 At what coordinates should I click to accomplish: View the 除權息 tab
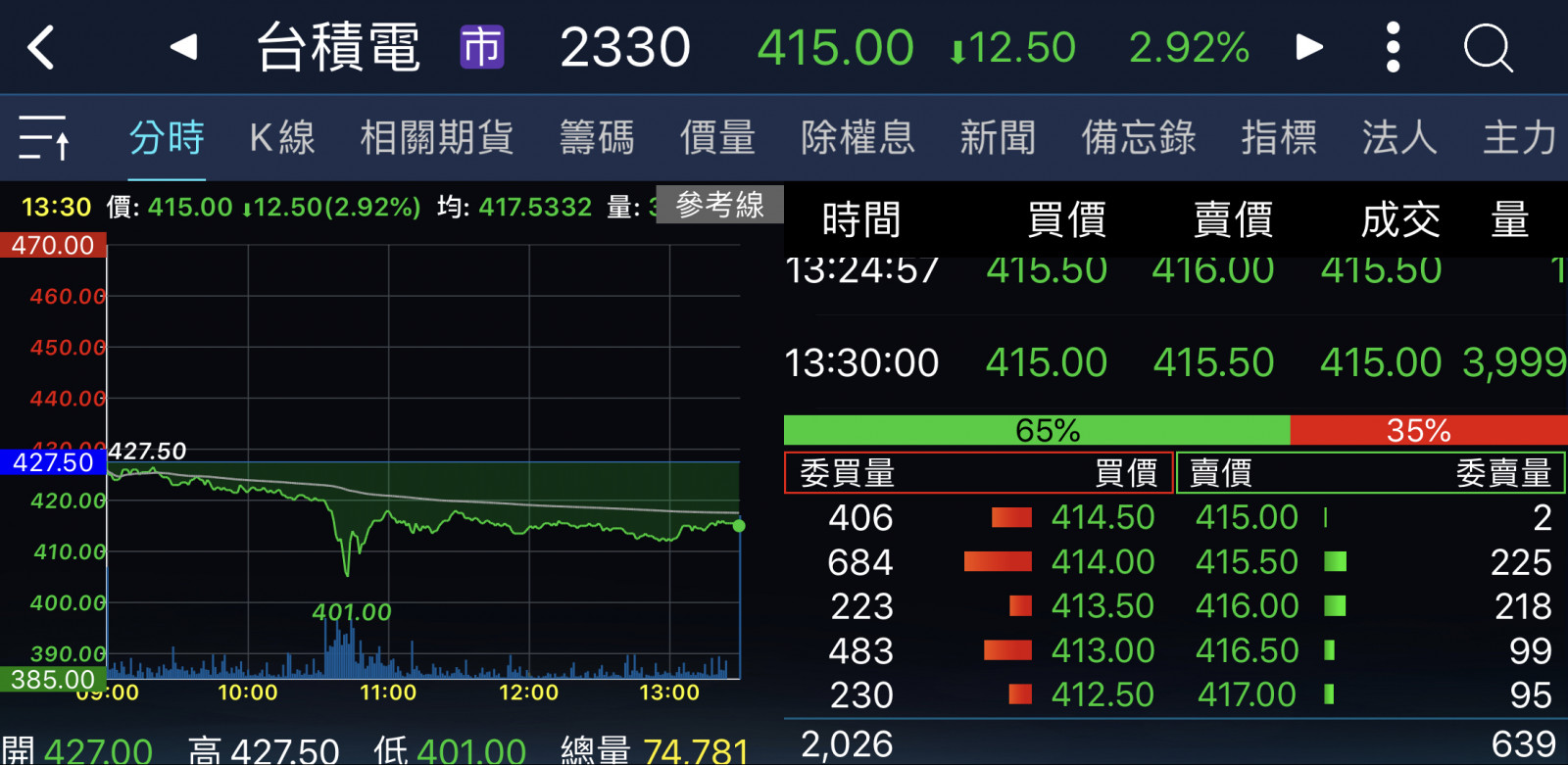(x=857, y=137)
